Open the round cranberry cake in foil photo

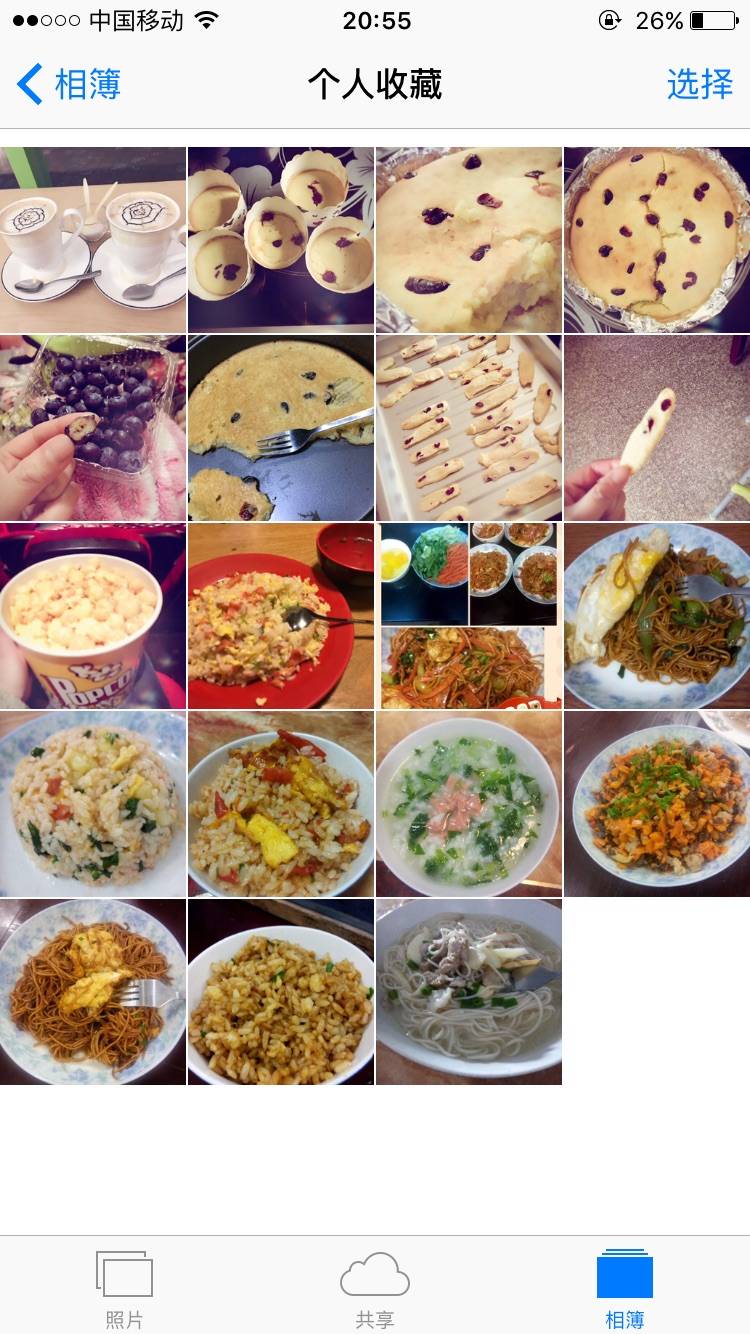657,240
